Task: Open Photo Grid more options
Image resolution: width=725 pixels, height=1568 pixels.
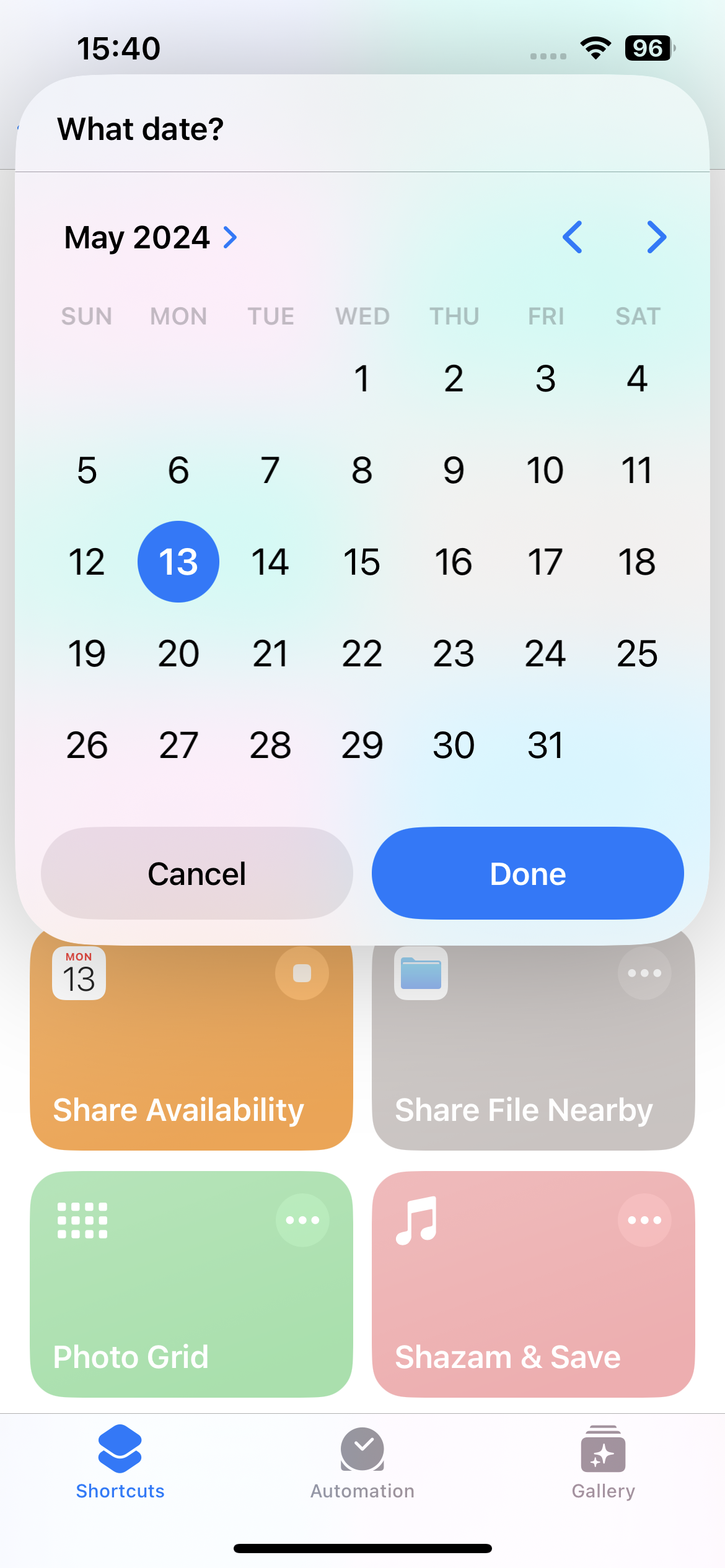Action: pos(302,1220)
